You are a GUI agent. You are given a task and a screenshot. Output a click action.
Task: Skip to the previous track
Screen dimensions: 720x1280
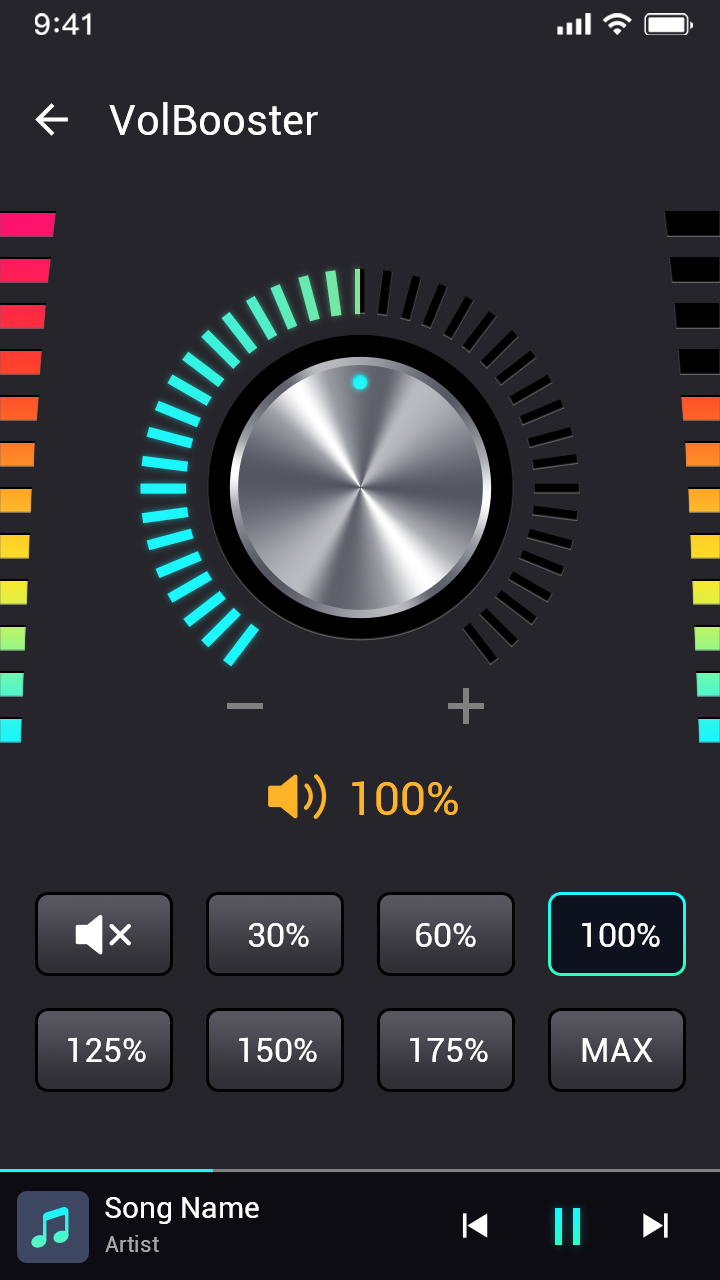click(x=475, y=1225)
